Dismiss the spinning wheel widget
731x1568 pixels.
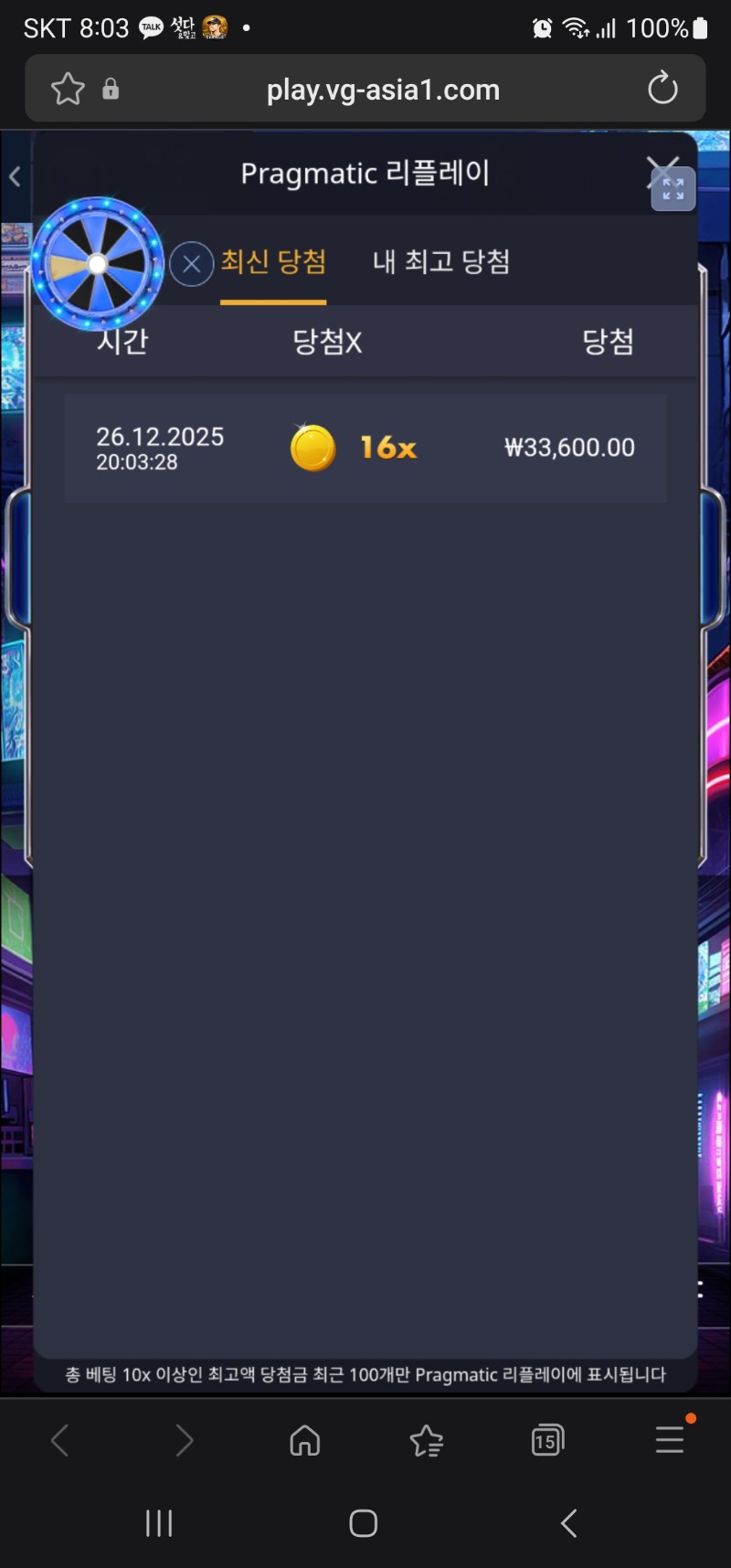coord(192,265)
